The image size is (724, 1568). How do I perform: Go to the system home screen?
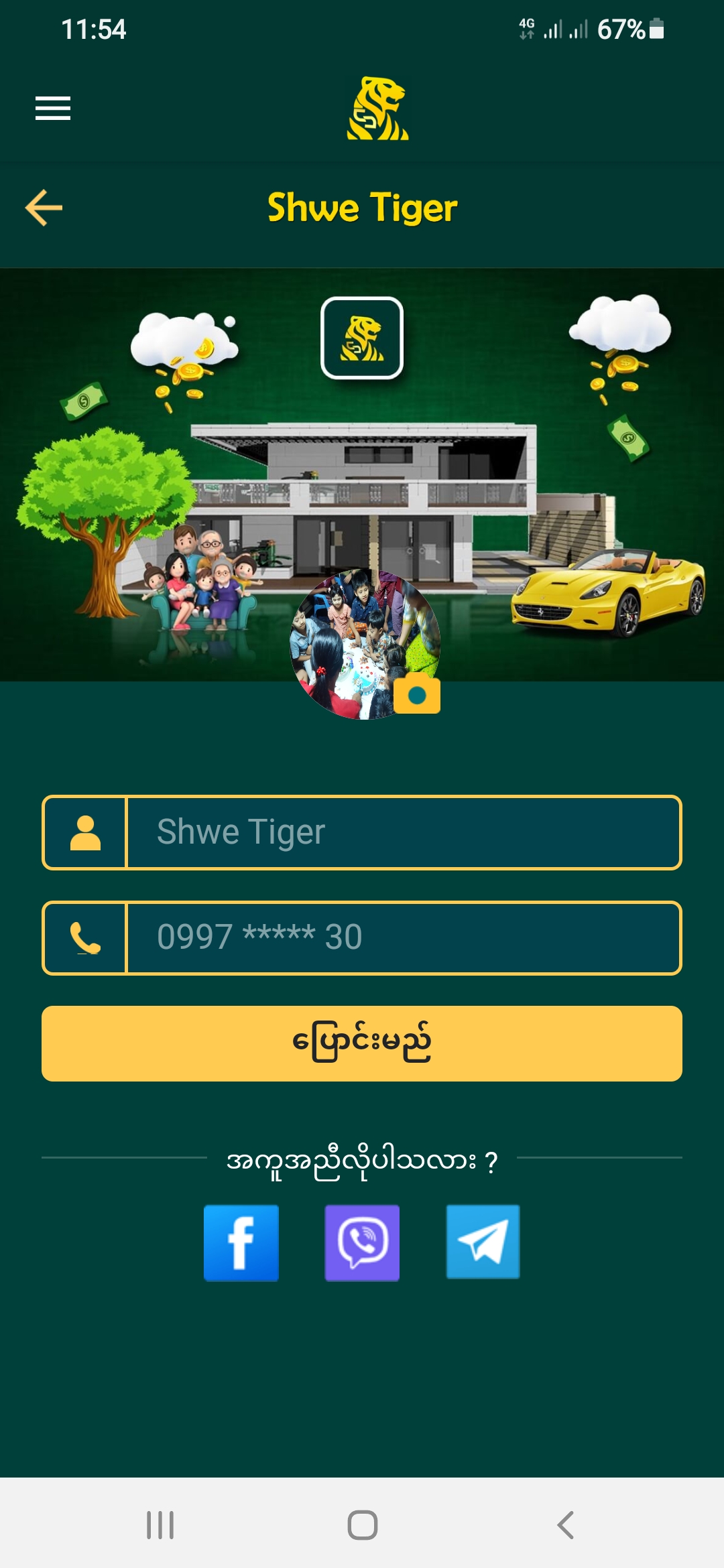(x=362, y=1525)
